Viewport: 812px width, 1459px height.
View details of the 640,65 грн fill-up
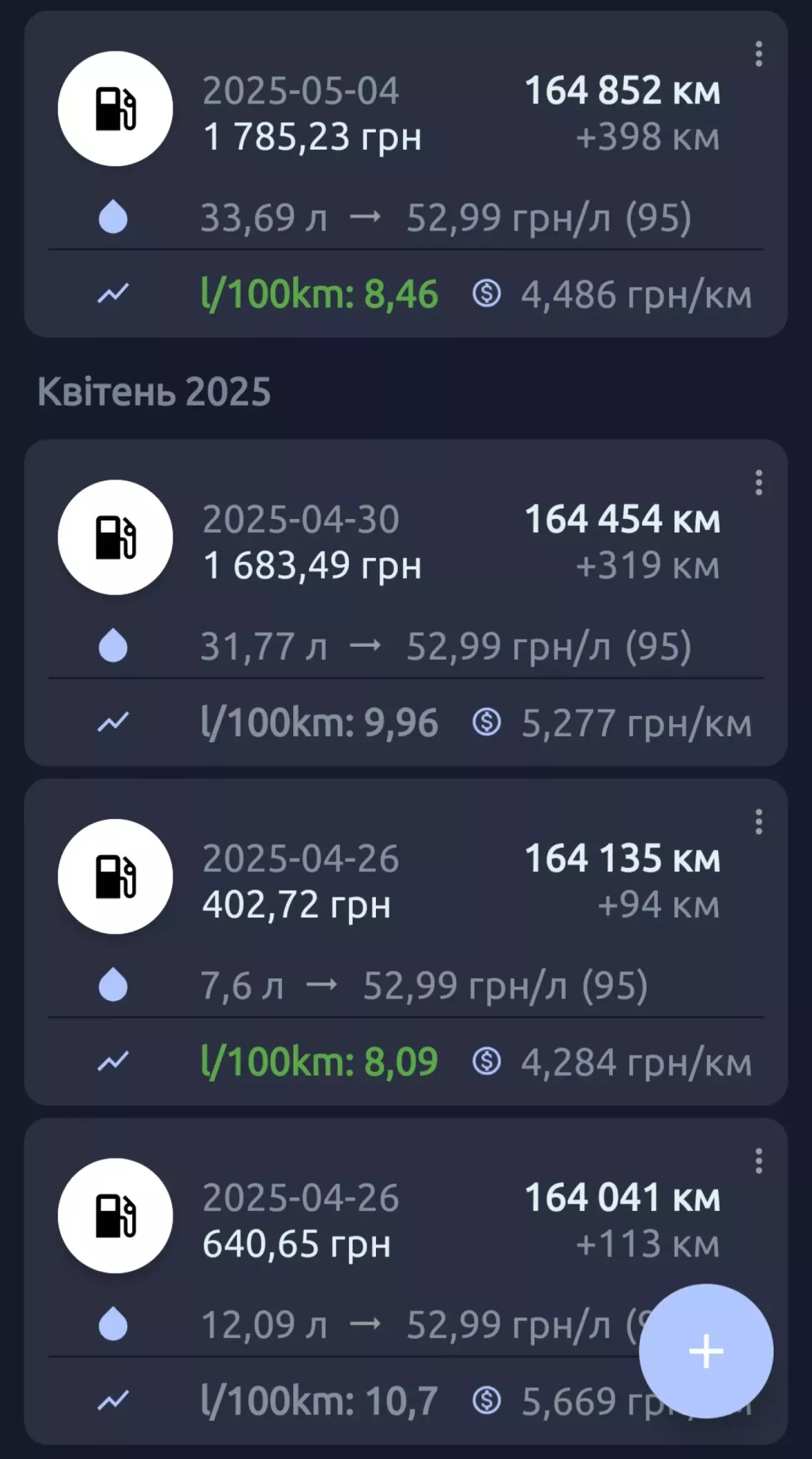pos(406,1281)
